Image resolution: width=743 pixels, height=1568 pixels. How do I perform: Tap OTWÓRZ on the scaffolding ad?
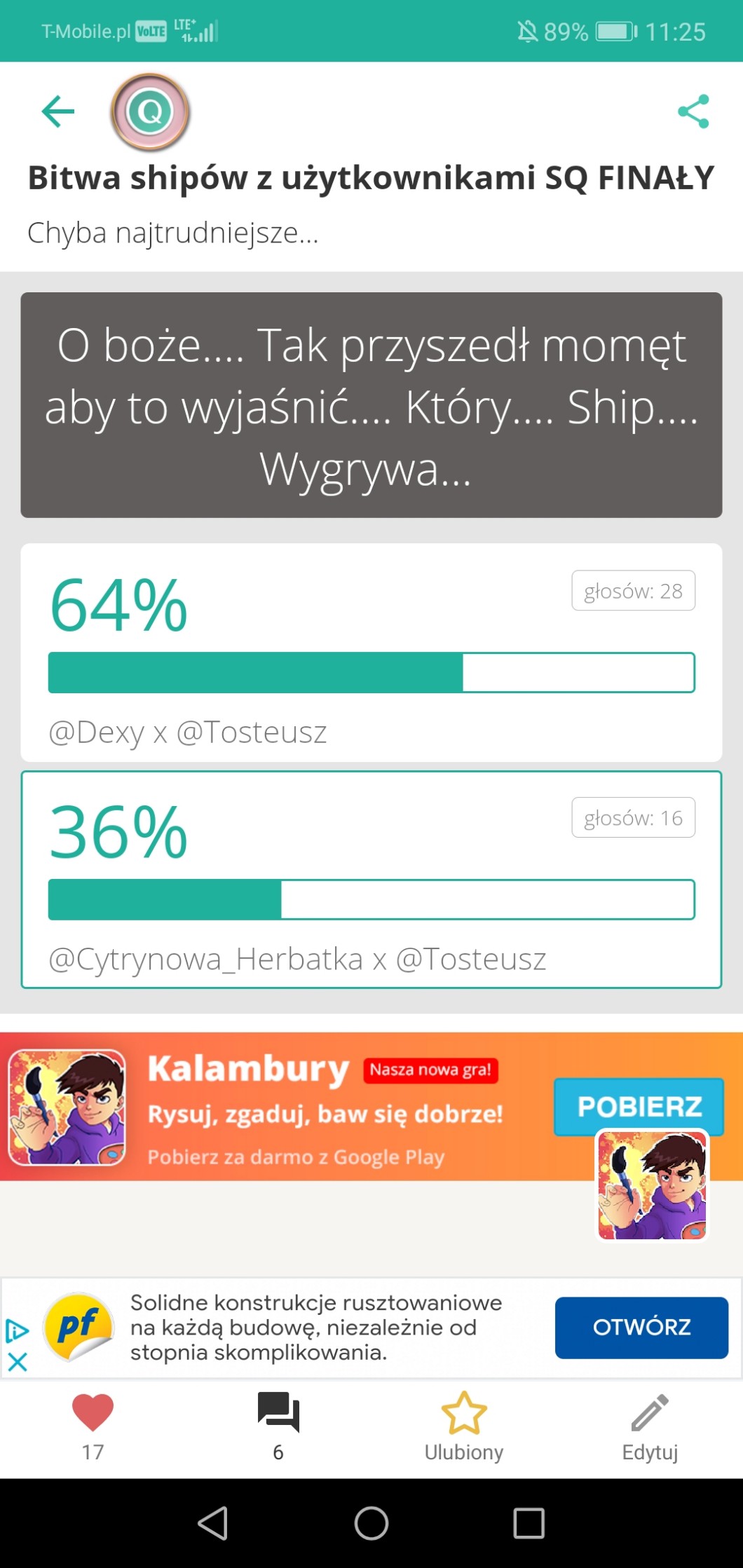click(641, 1327)
